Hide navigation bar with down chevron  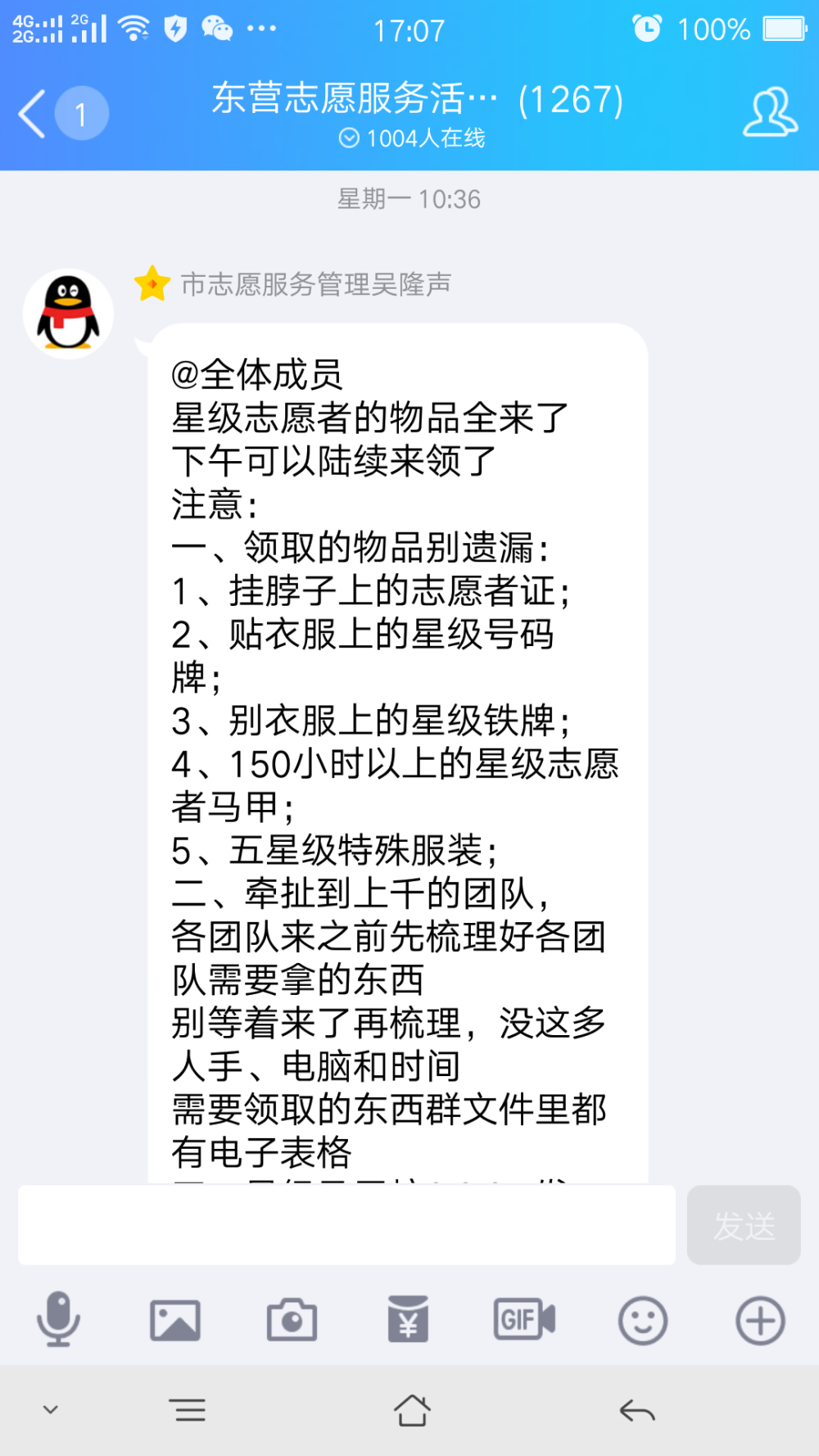51,1410
